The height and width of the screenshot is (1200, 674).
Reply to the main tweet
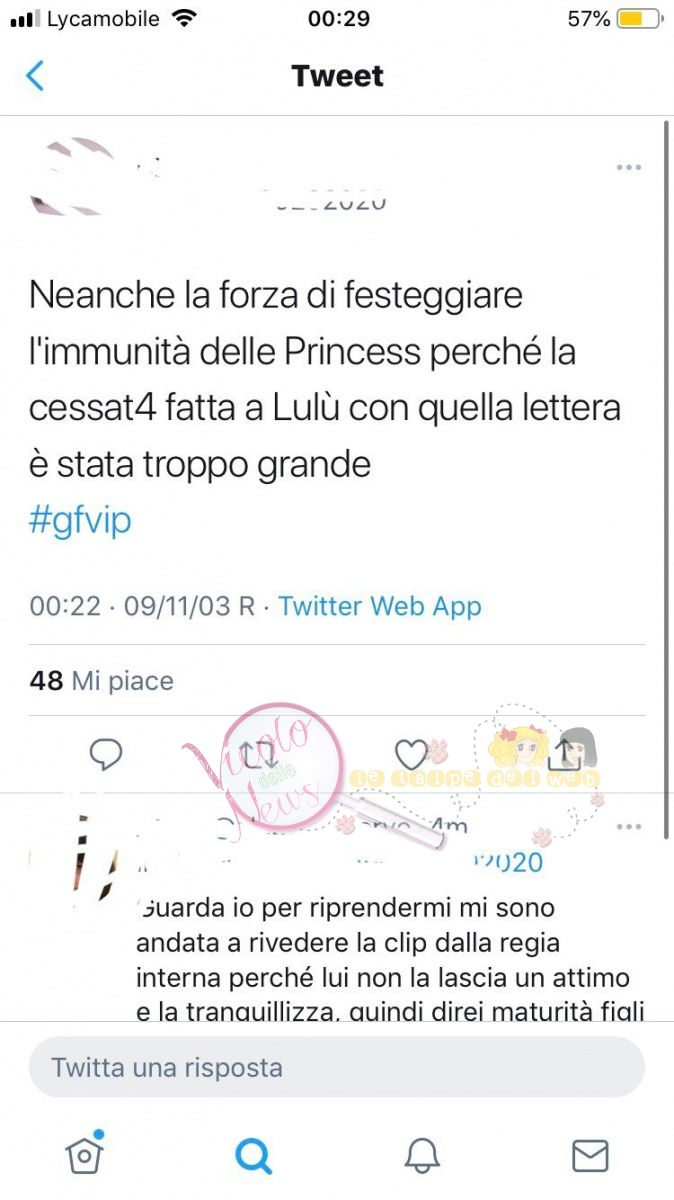(x=106, y=754)
